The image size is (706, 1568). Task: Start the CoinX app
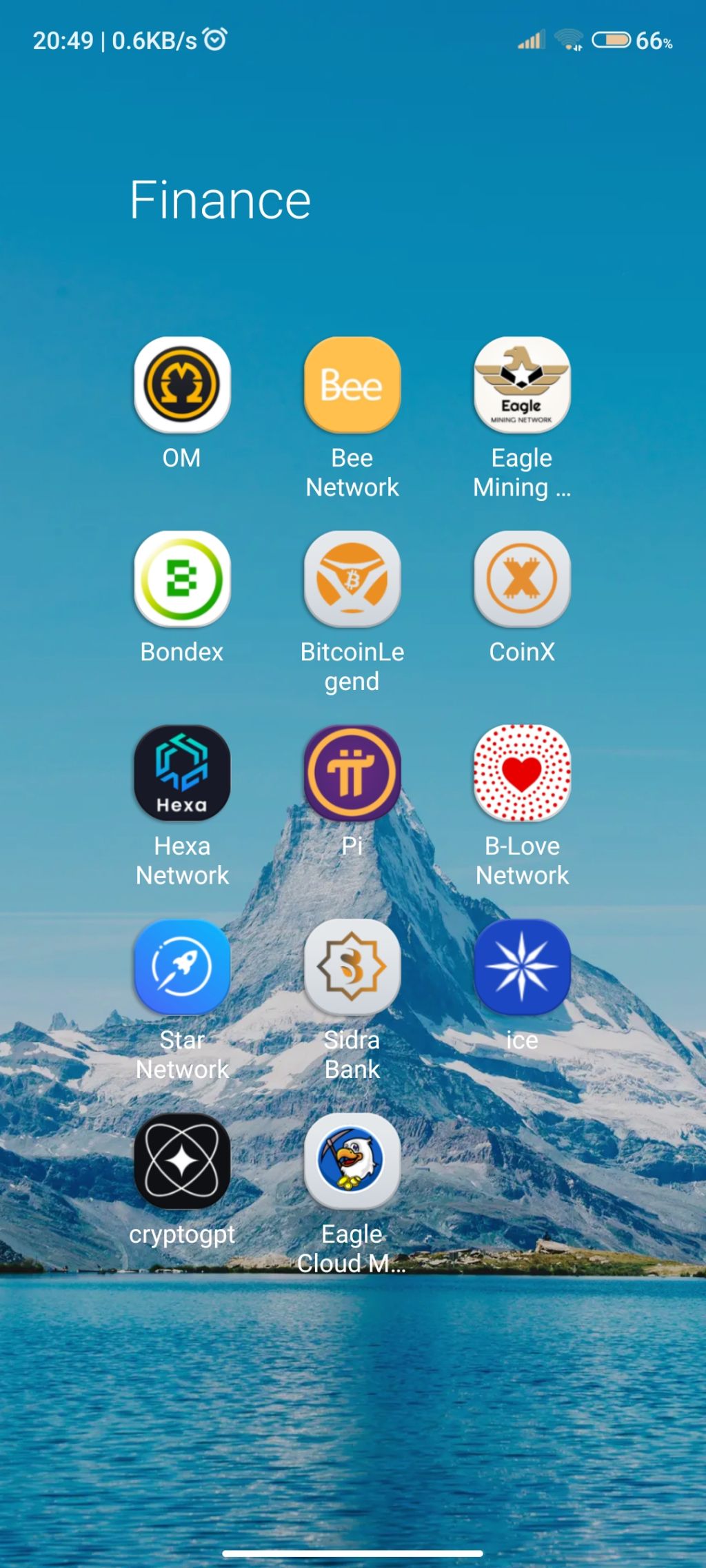click(522, 579)
